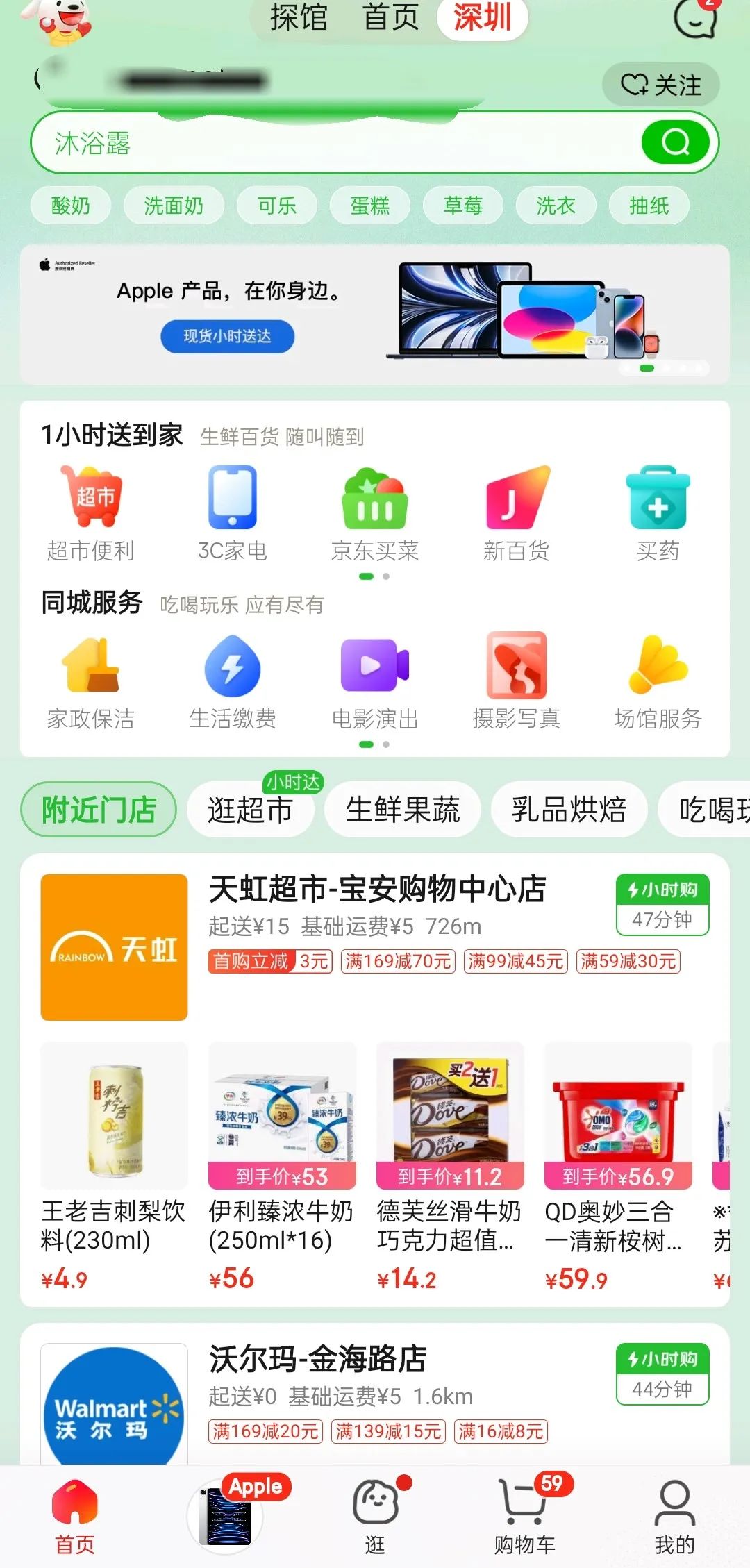This screenshot has height=1568, width=750.
Task: Switch to the 逛超市 tab
Action: click(250, 810)
